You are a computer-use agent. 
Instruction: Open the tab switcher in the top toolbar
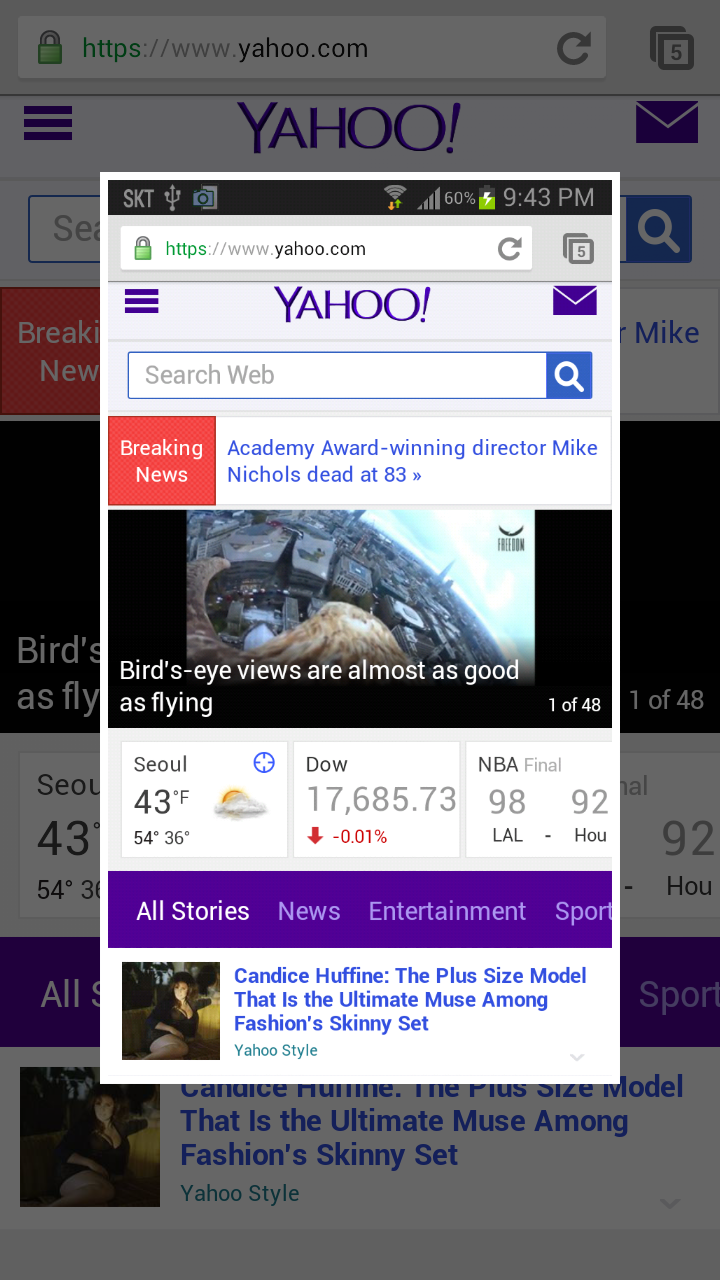click(x=672, y=48)
